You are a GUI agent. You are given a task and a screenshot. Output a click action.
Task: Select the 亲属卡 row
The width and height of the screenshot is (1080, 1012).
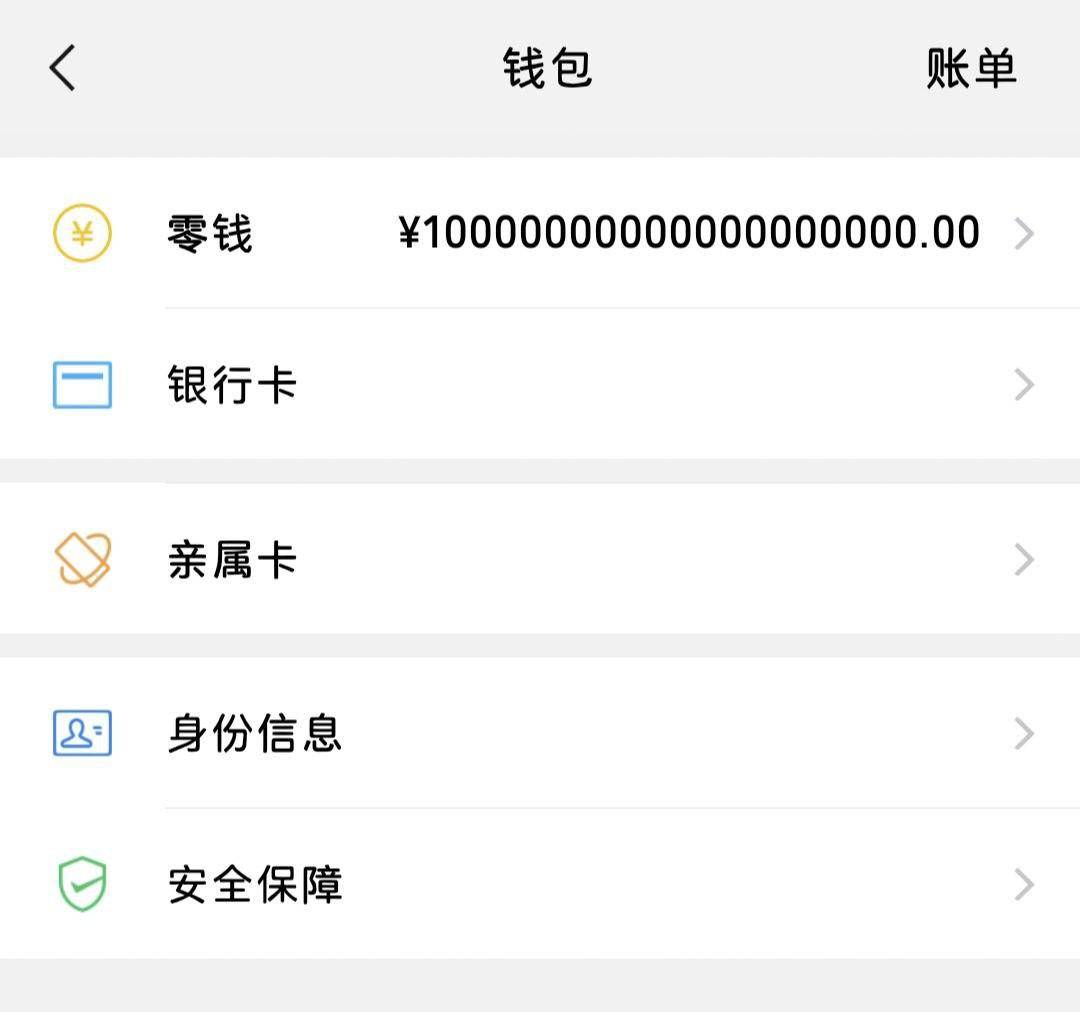pyautogui.click(x=540, y=560)
